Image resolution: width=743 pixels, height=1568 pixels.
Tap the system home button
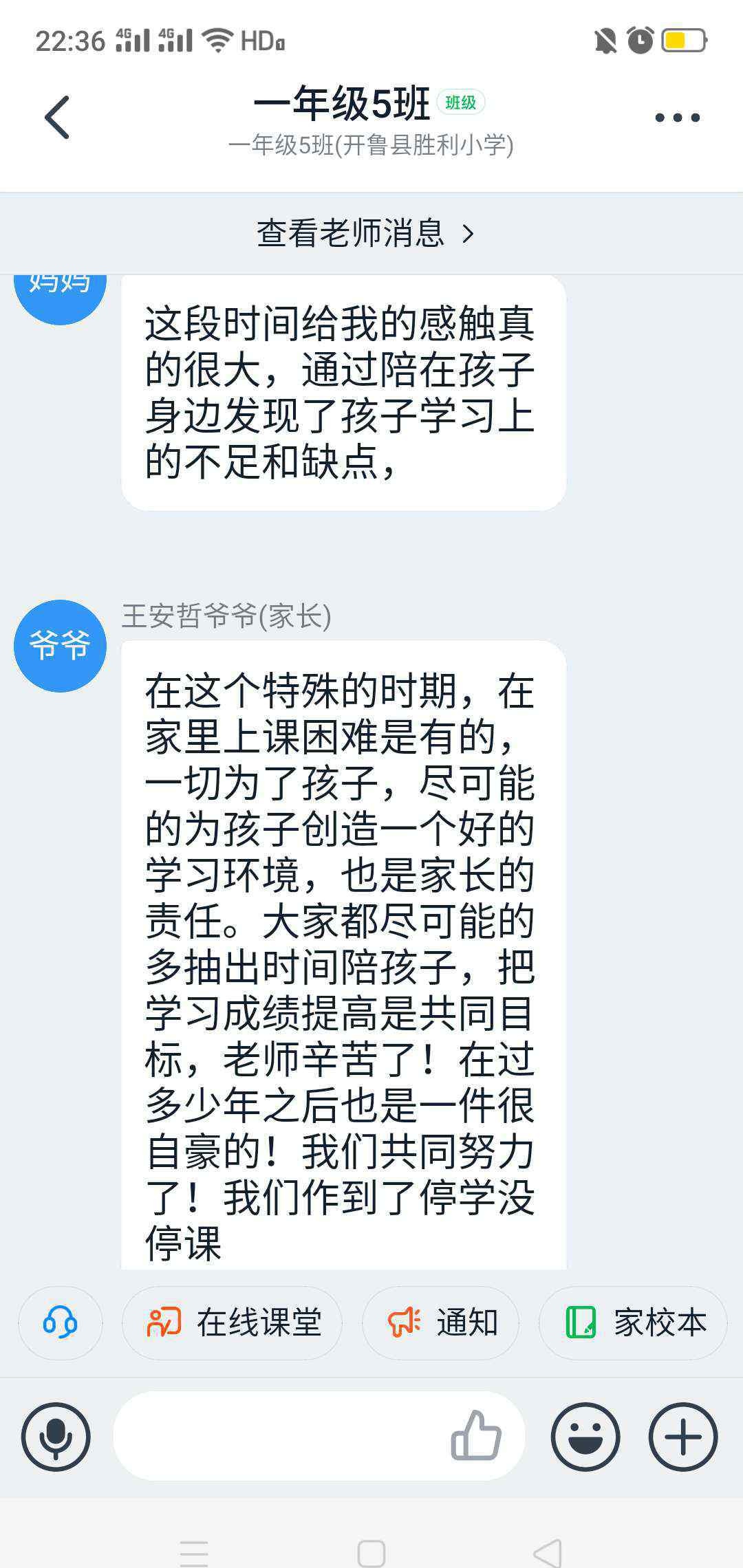coord(371,1552)
